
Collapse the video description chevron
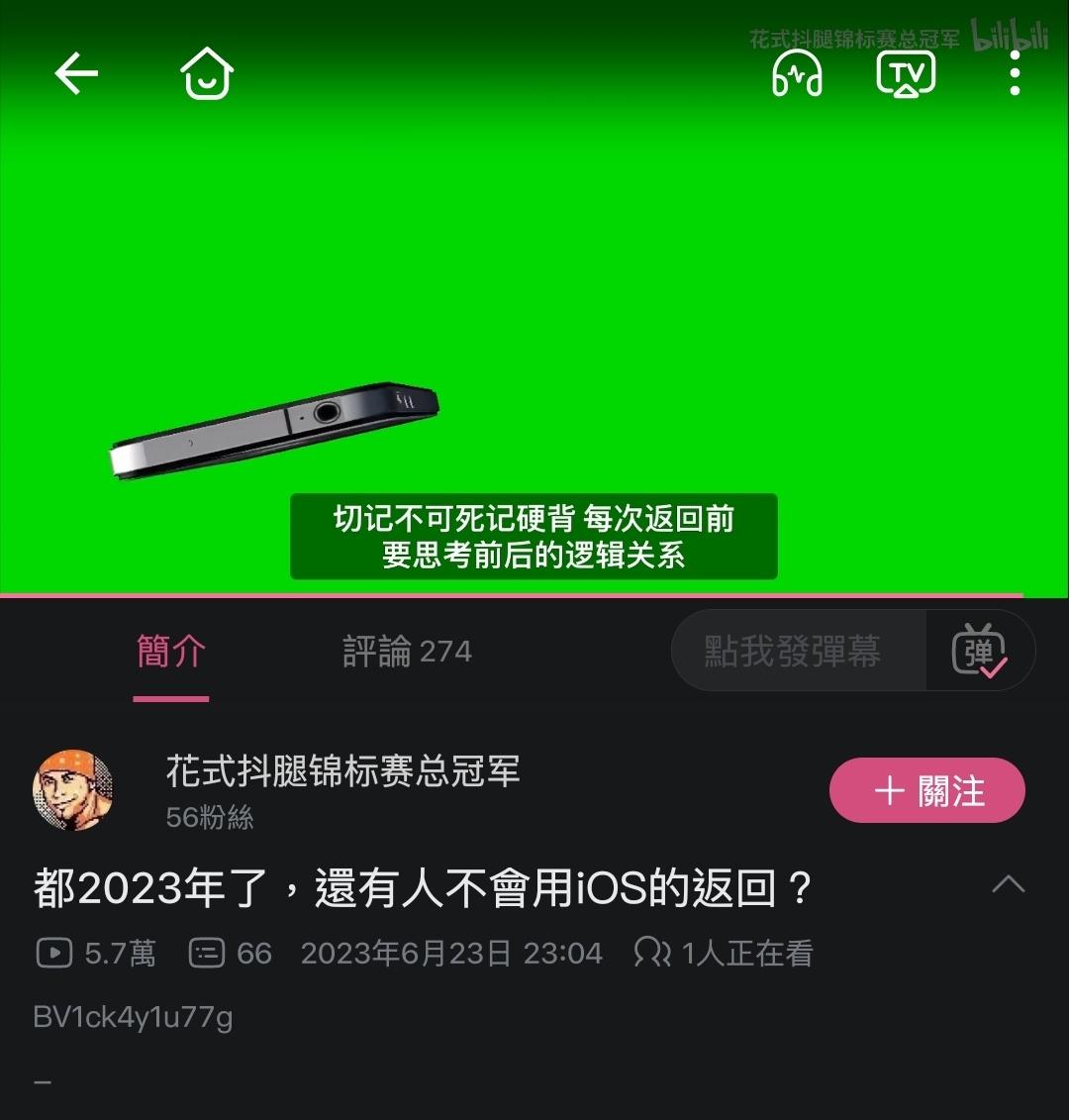click(x=1008, y=884)
